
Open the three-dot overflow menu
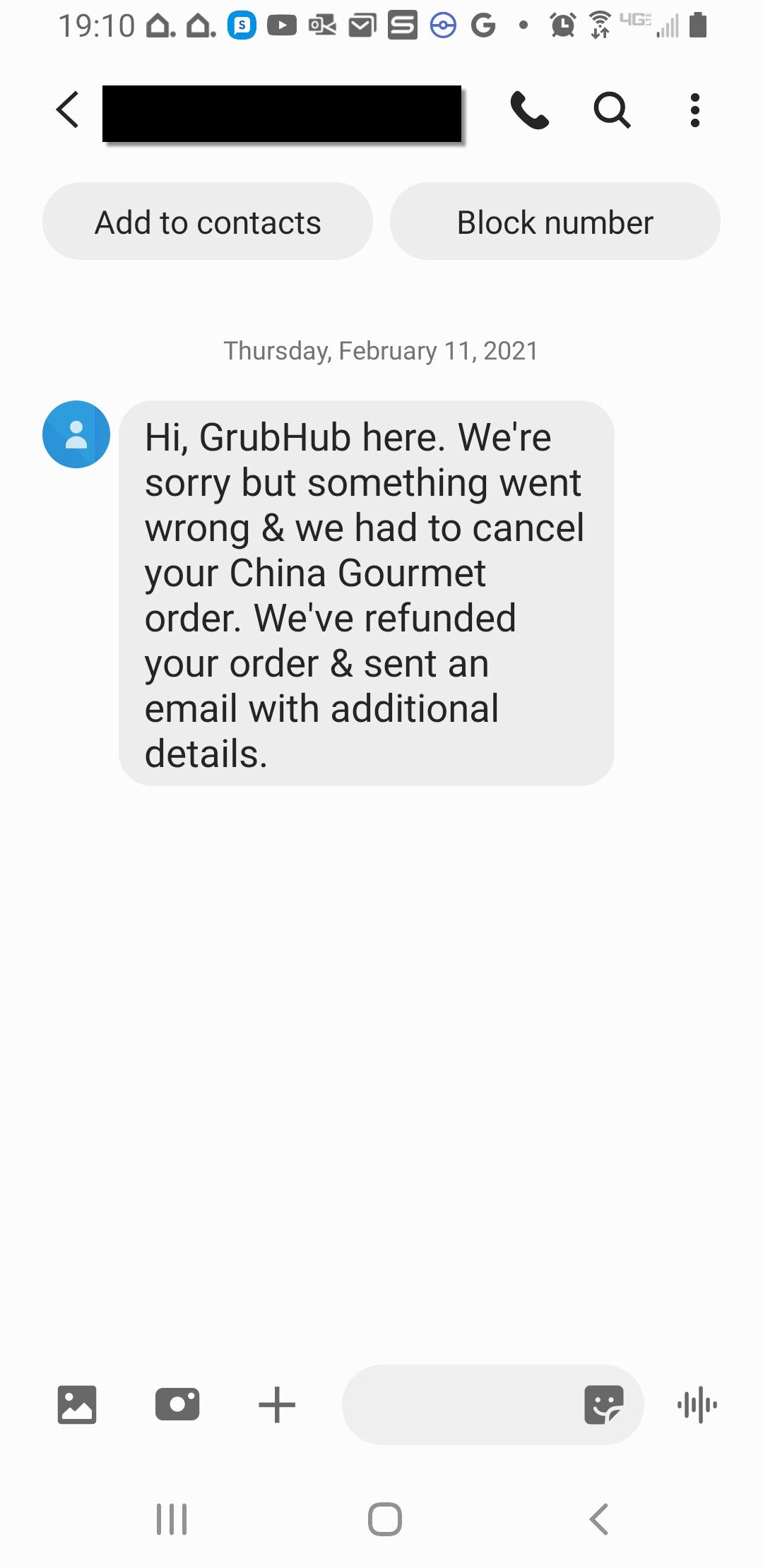pos(695,110)
